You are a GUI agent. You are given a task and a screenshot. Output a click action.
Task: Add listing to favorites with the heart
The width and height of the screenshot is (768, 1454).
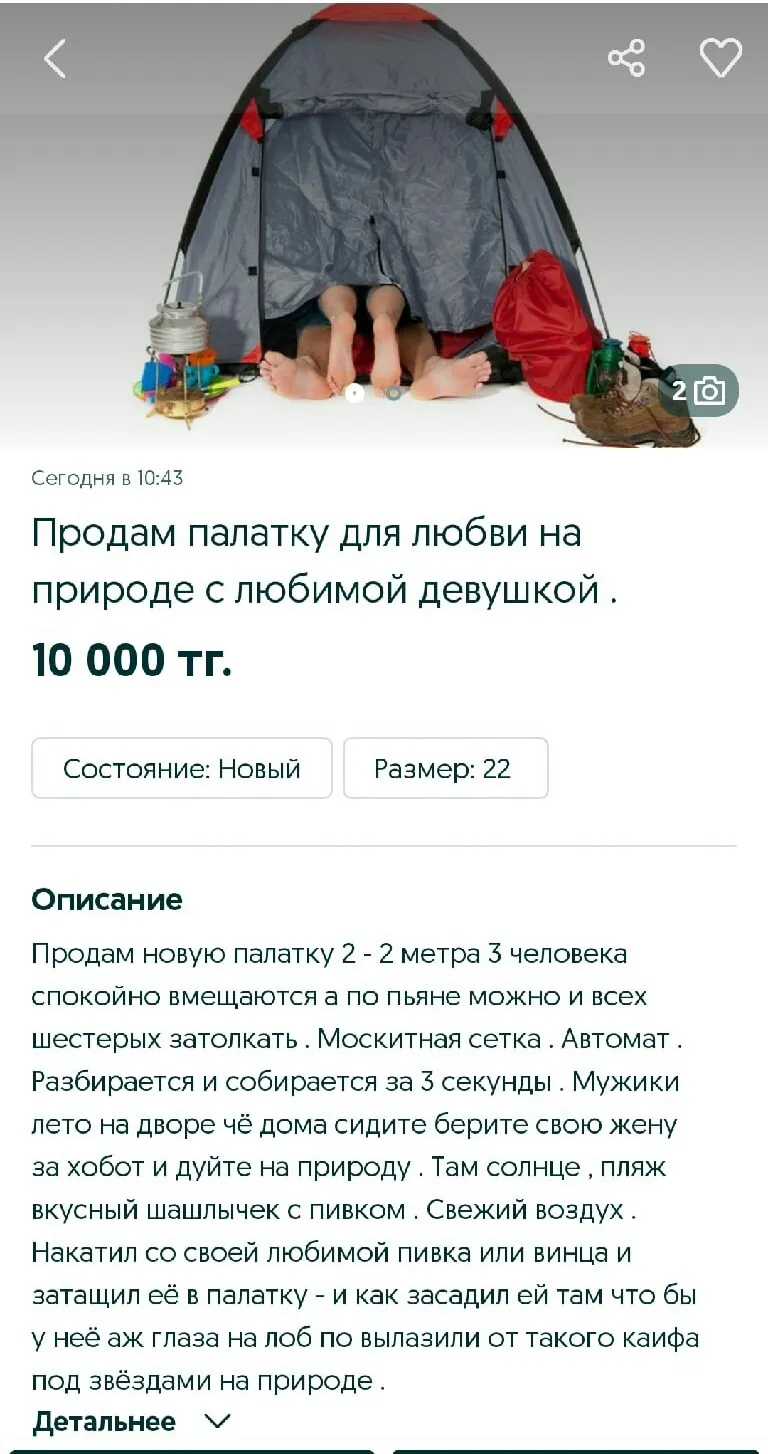click(720, 58)
